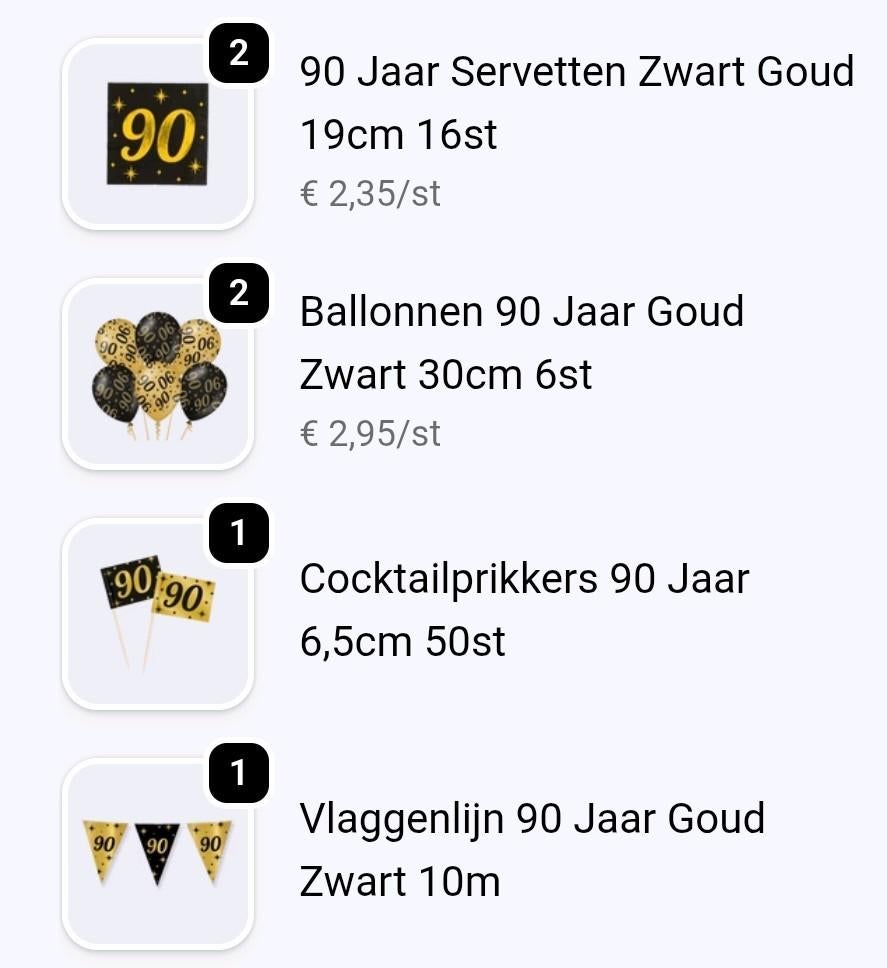The height and width of the screenshot is (968, 887).
Task: Open the 90 Jaar Servetten product thumbnail
Action: pos(157,132)
